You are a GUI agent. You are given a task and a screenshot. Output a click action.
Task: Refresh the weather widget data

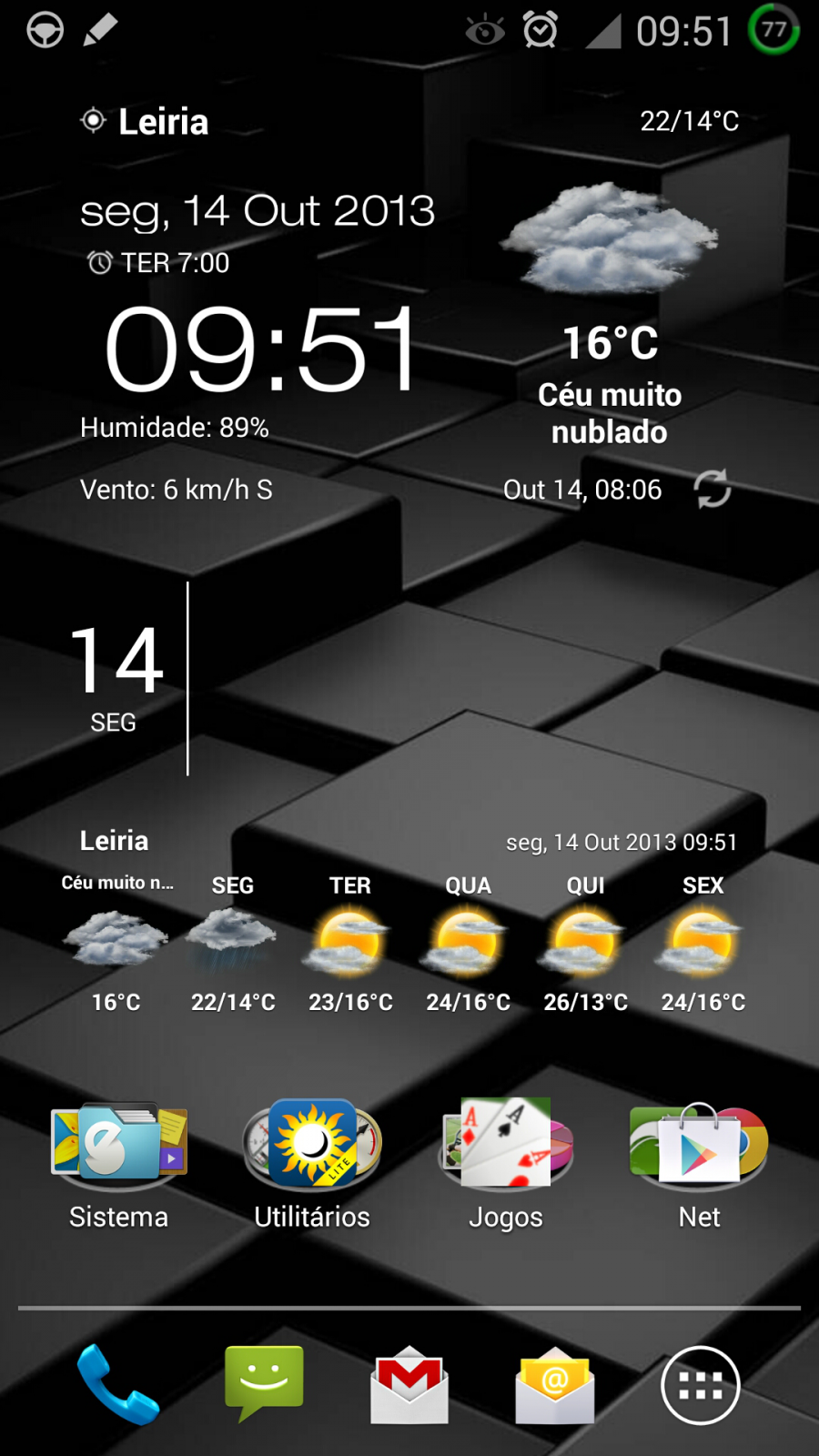click(713, 489)
